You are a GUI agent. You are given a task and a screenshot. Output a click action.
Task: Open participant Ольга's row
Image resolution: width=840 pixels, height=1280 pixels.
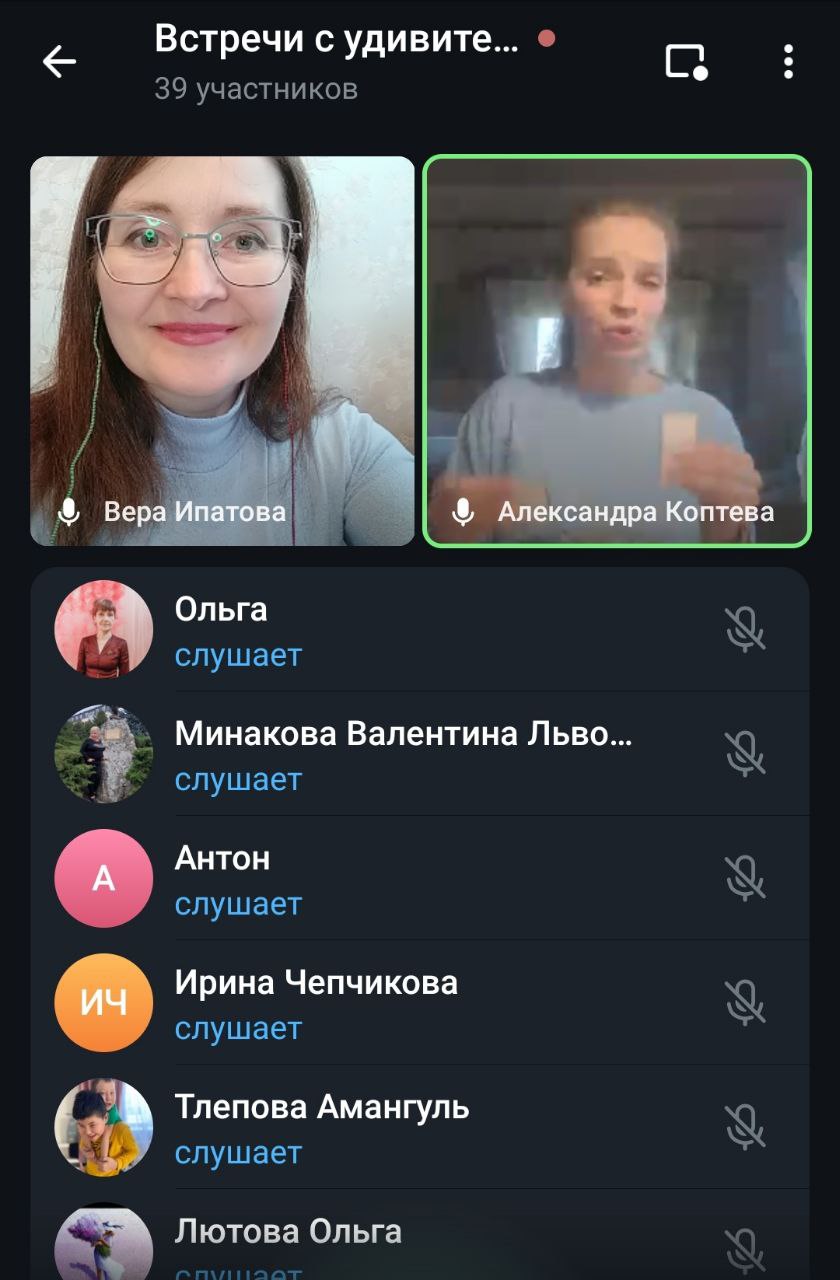tap(420, 630)
